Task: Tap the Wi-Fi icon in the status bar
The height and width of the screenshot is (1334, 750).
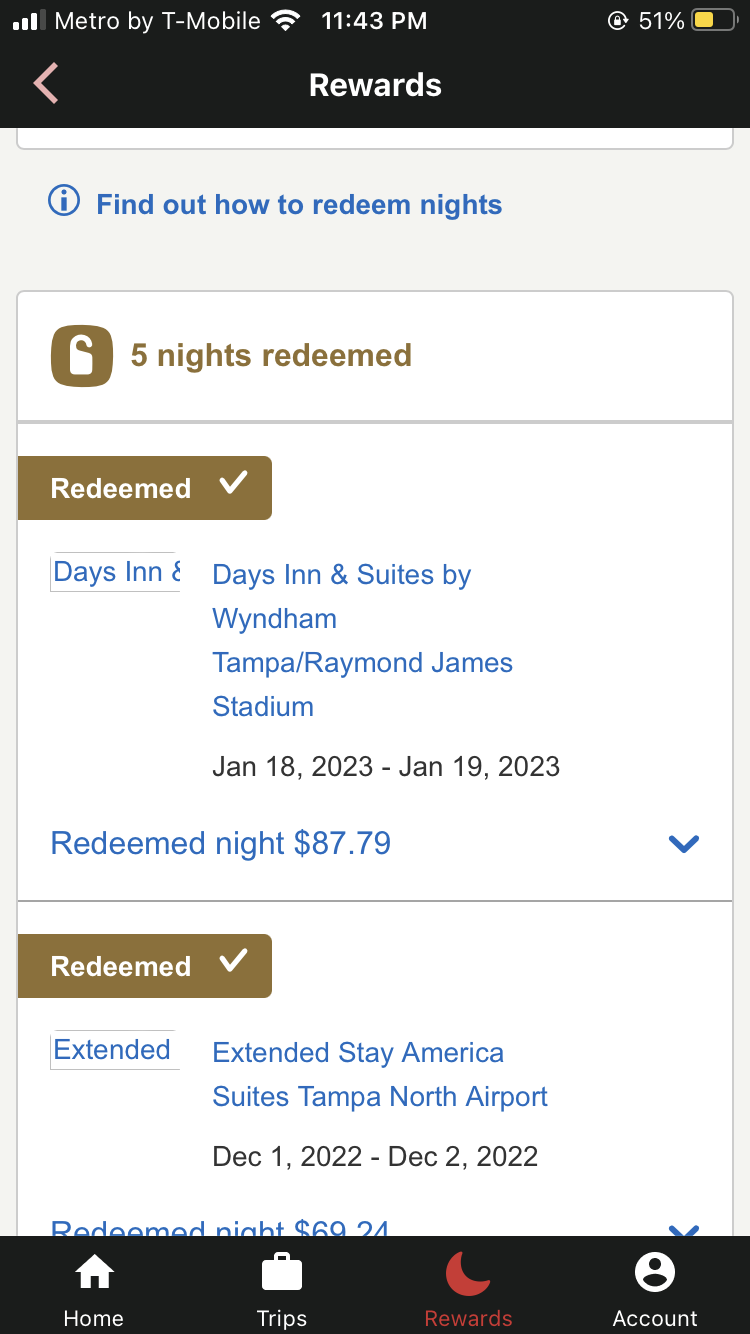Action: pyautogui.click(x=284, y=19)
